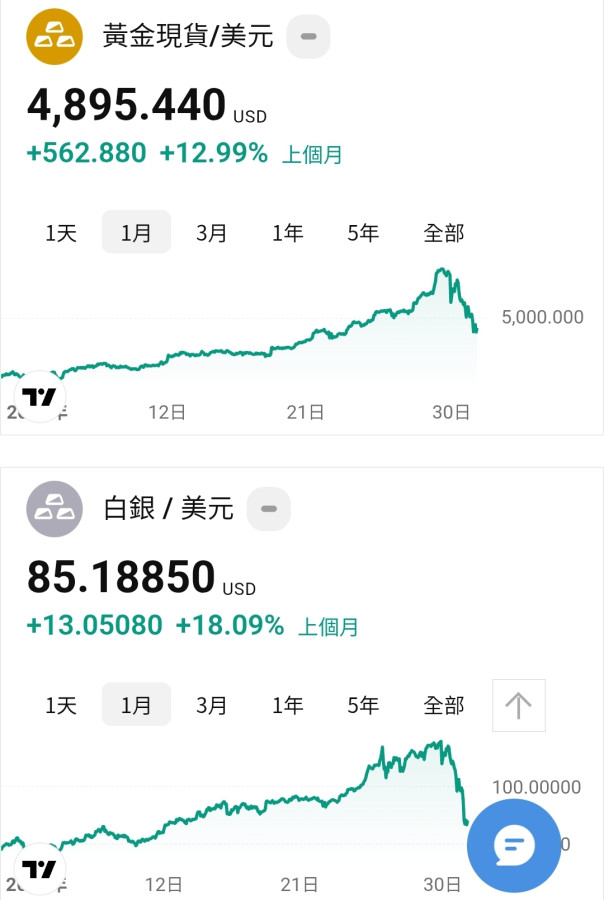
Task: Show 全部 history on the gold chart
Action: pos(444,233)
